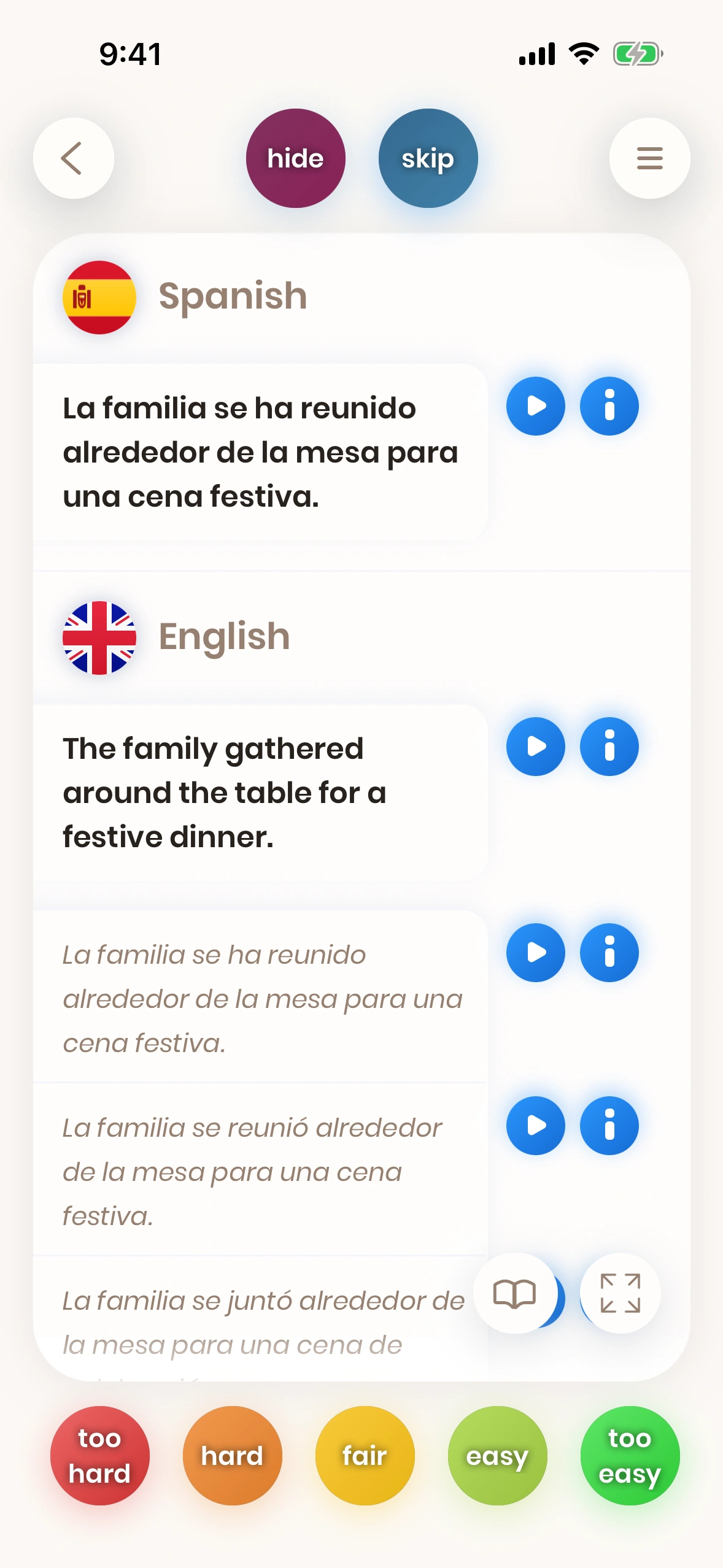The width and height of the screenshot is (723, 1568).
Task: Show info for 'La familia se reunió' alternative
Action: [x=609, y=1126]
